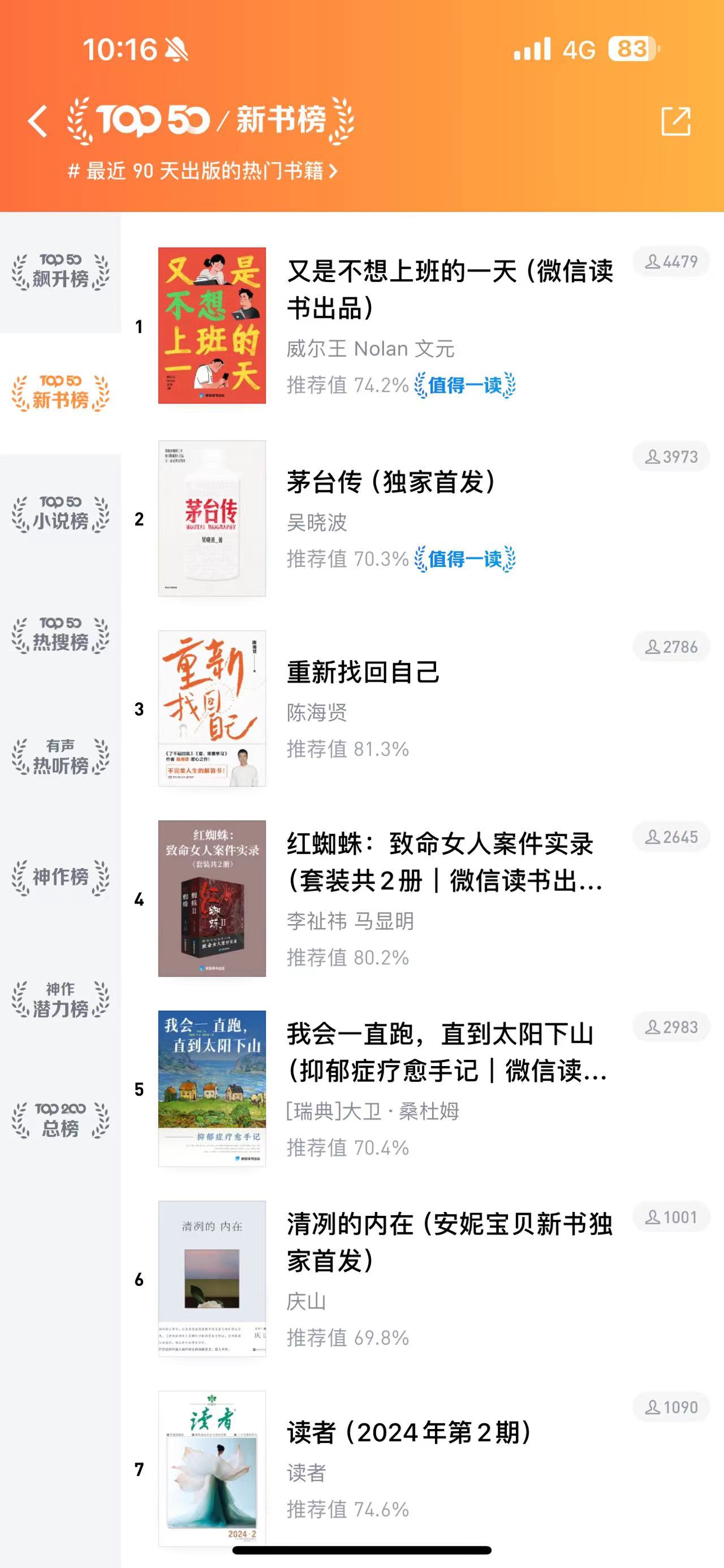The image size is (724, 1568).
Task: Switch to the 神作潜力榜 tab
Action: pos(61,999)
